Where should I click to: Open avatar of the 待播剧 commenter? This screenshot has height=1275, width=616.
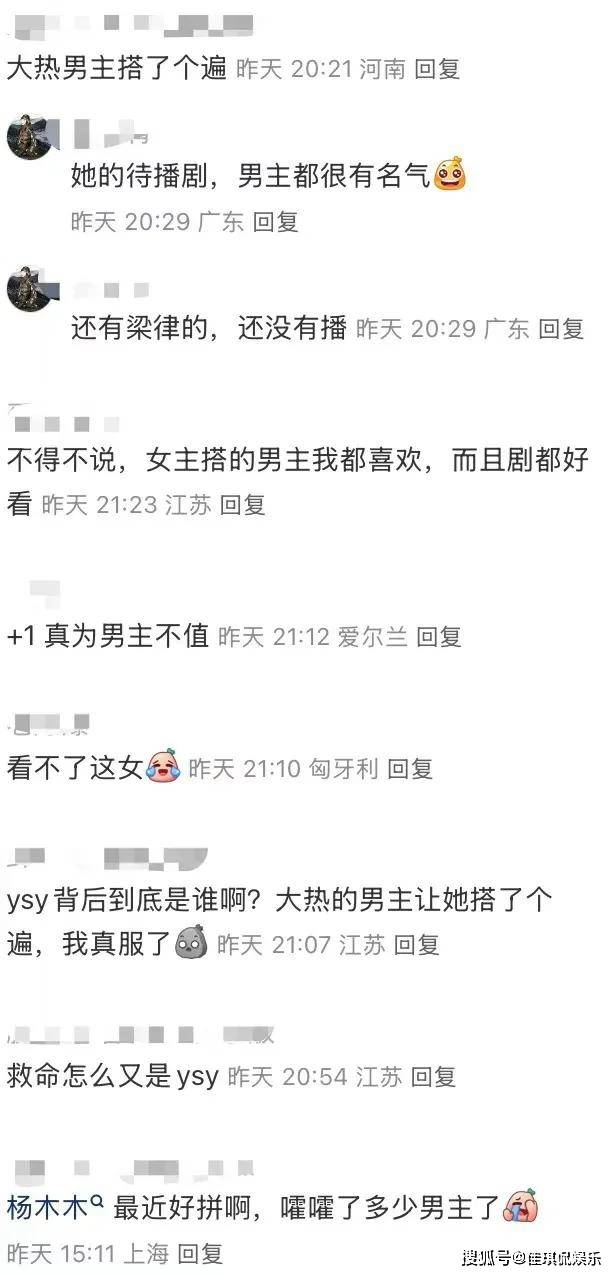29,137
